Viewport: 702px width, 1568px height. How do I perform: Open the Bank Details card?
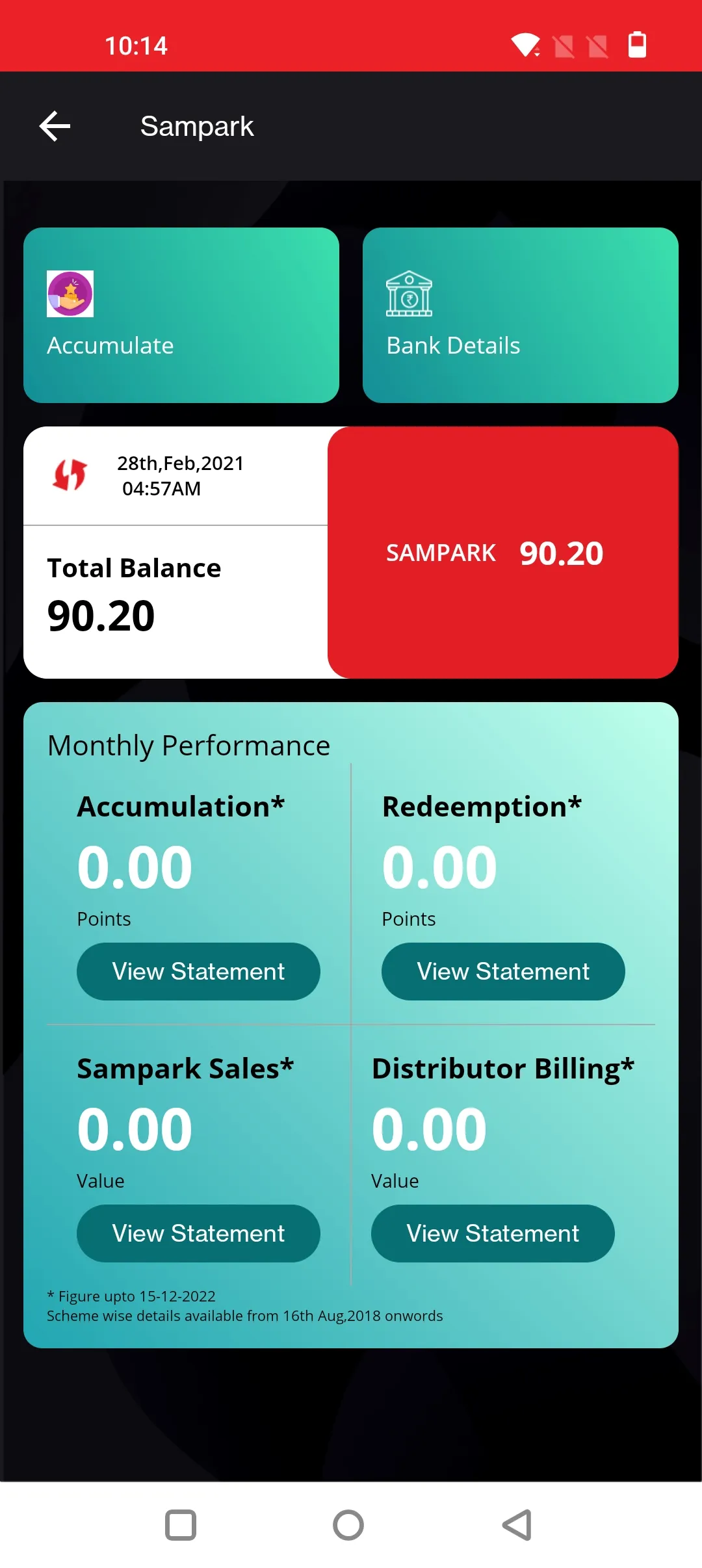[520, 315]
